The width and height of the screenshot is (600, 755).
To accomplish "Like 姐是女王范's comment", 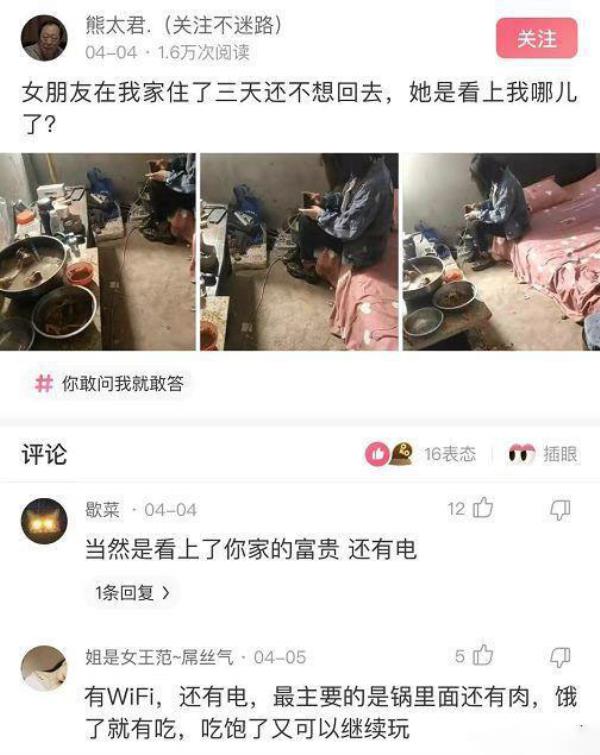I will 482,656.
